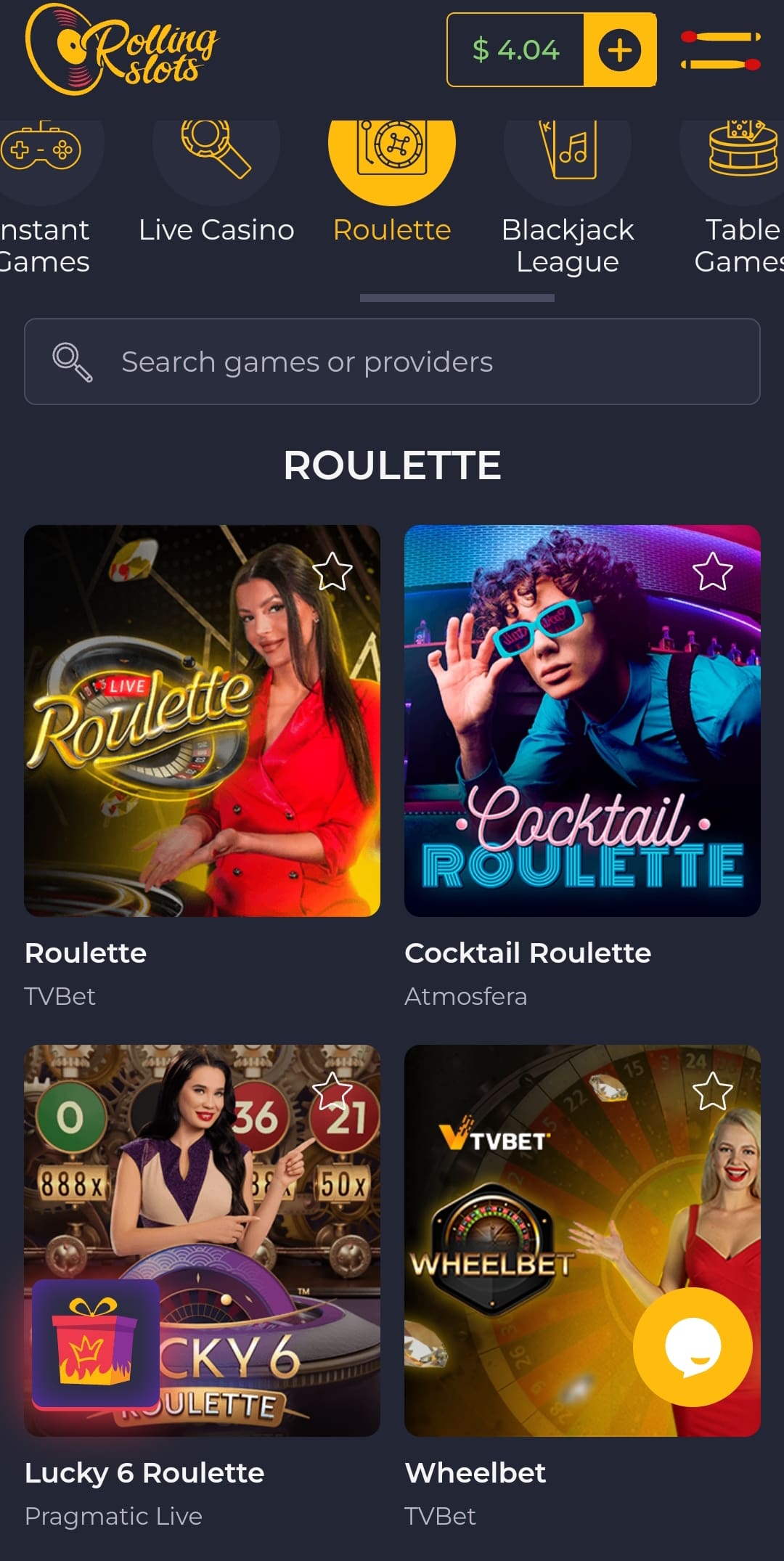
Task: Star Lucky 6 Roulette as favorite
Action: point(332,1091)
